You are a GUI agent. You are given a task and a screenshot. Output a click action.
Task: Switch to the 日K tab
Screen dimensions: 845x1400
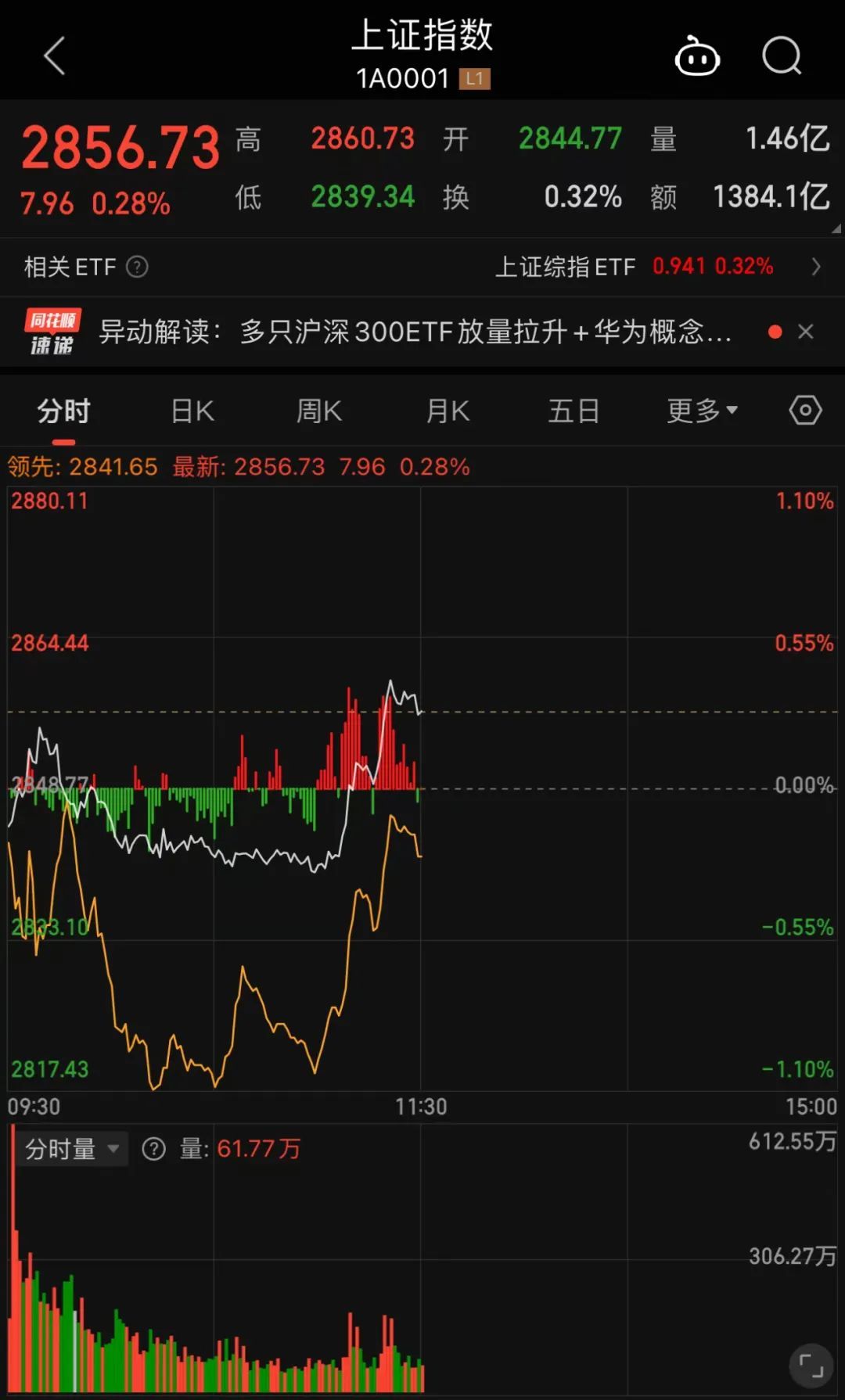pos(192,411)
